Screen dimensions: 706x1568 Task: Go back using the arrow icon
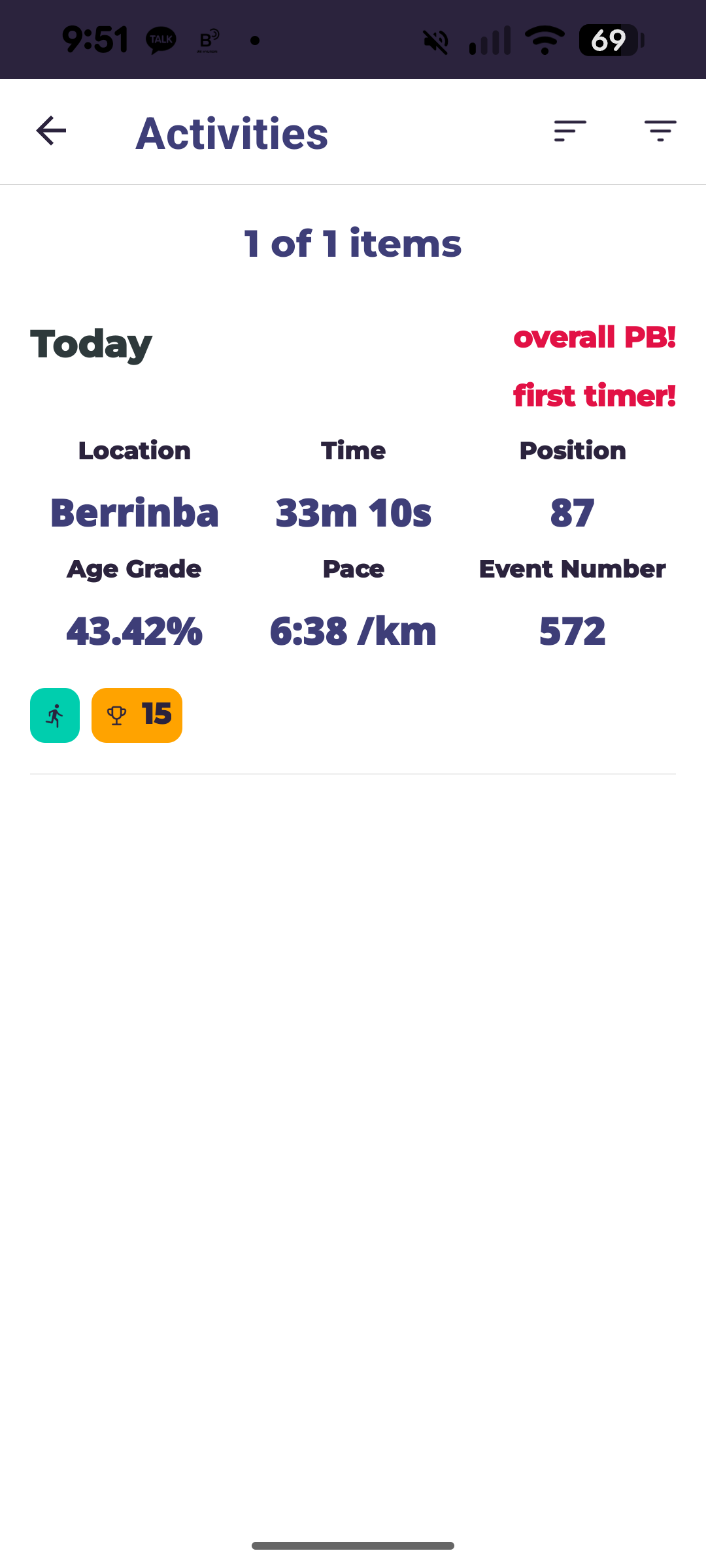51,131
